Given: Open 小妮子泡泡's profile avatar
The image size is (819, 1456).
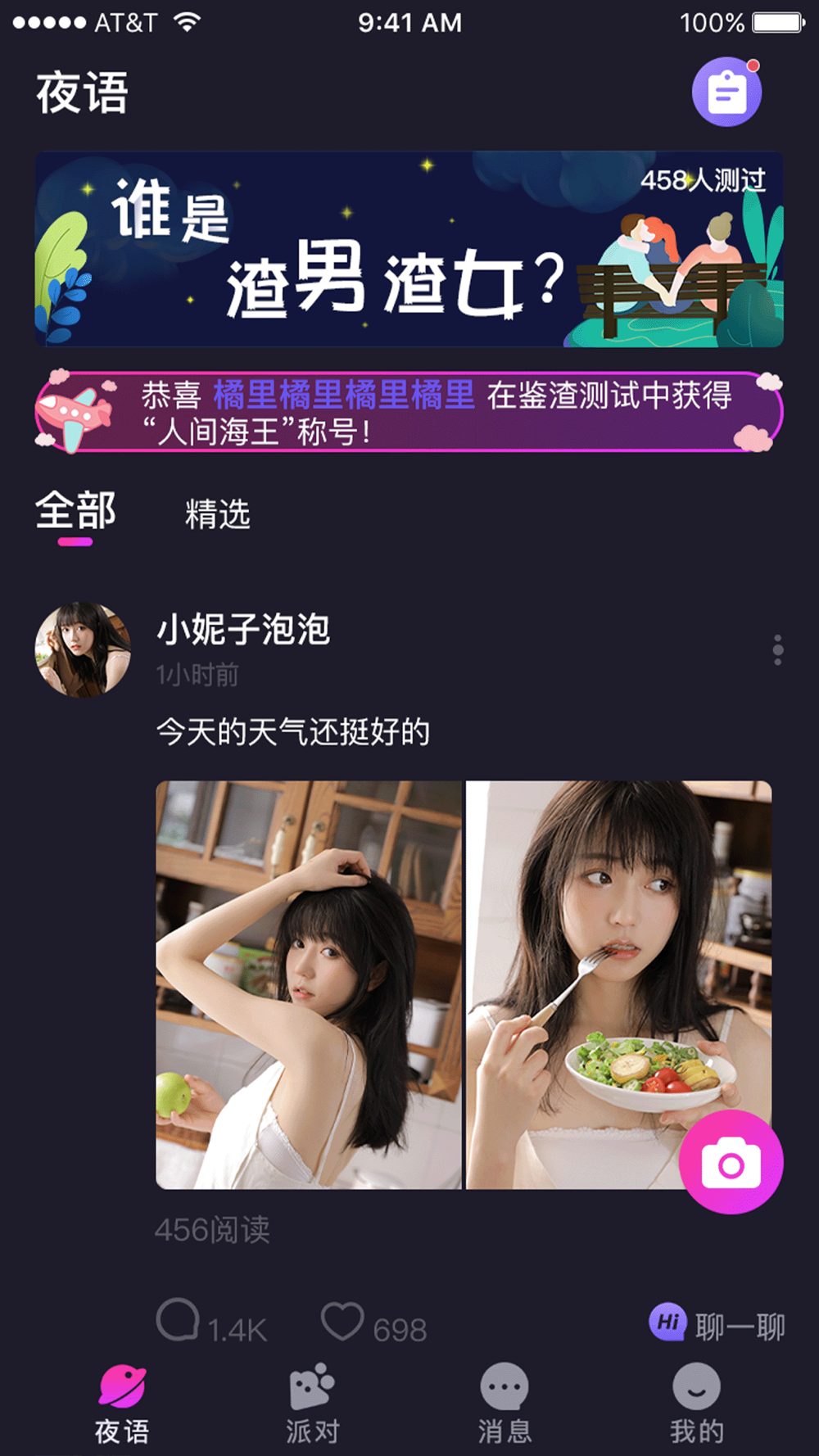Looking at the screenshot, I should tap(83, 650).
